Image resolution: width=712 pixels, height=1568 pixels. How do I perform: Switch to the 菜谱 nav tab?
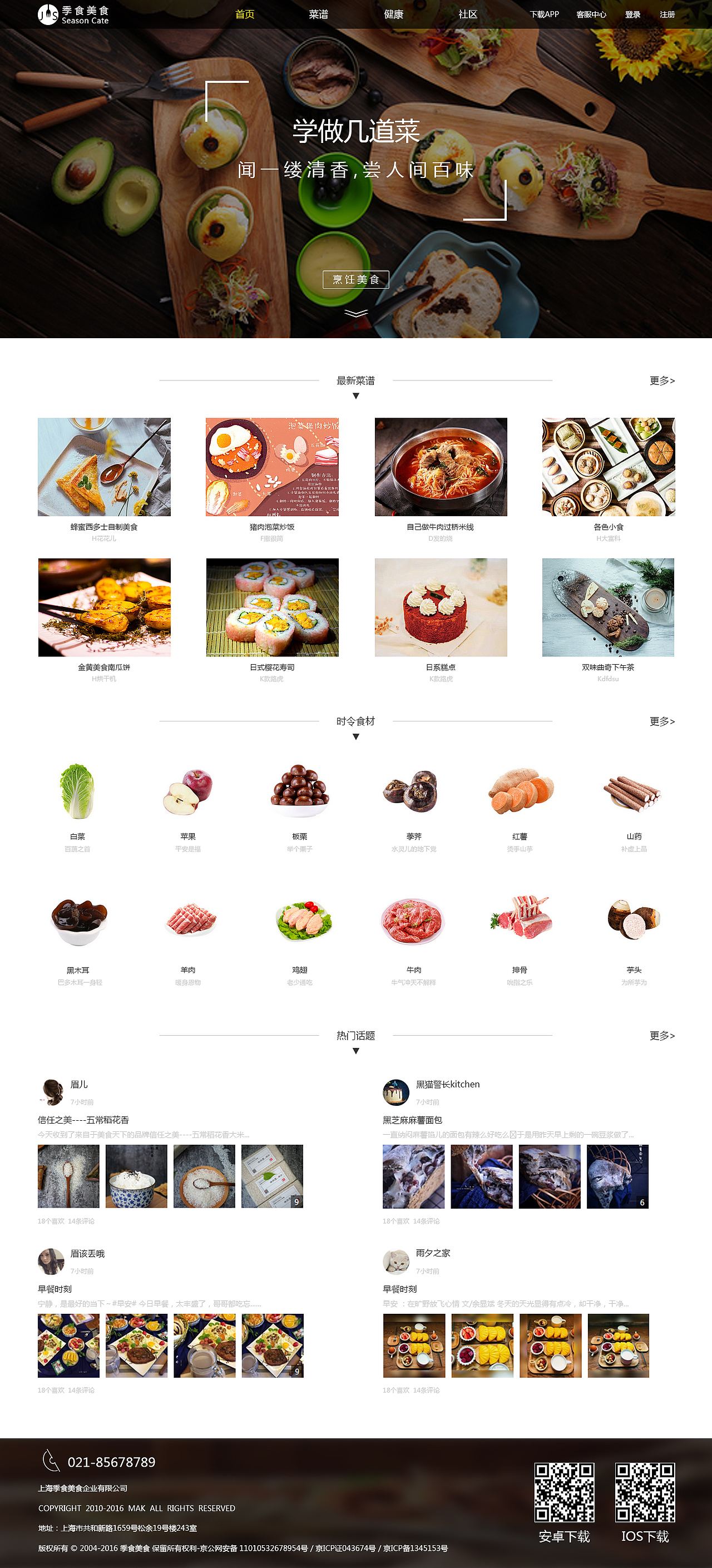[318, 14]
